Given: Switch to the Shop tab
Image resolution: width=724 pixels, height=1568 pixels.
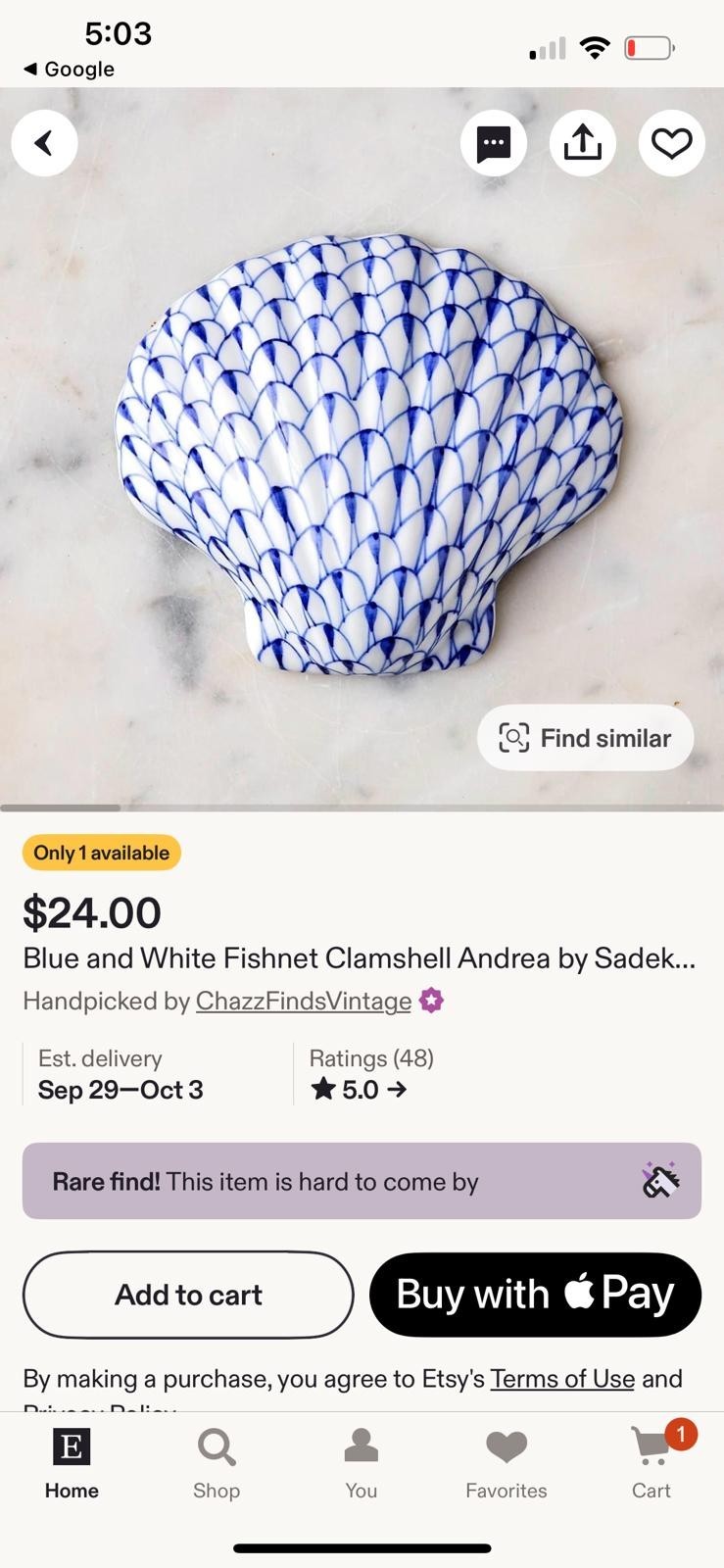Looking at the screenshot, I should 217,1462.
